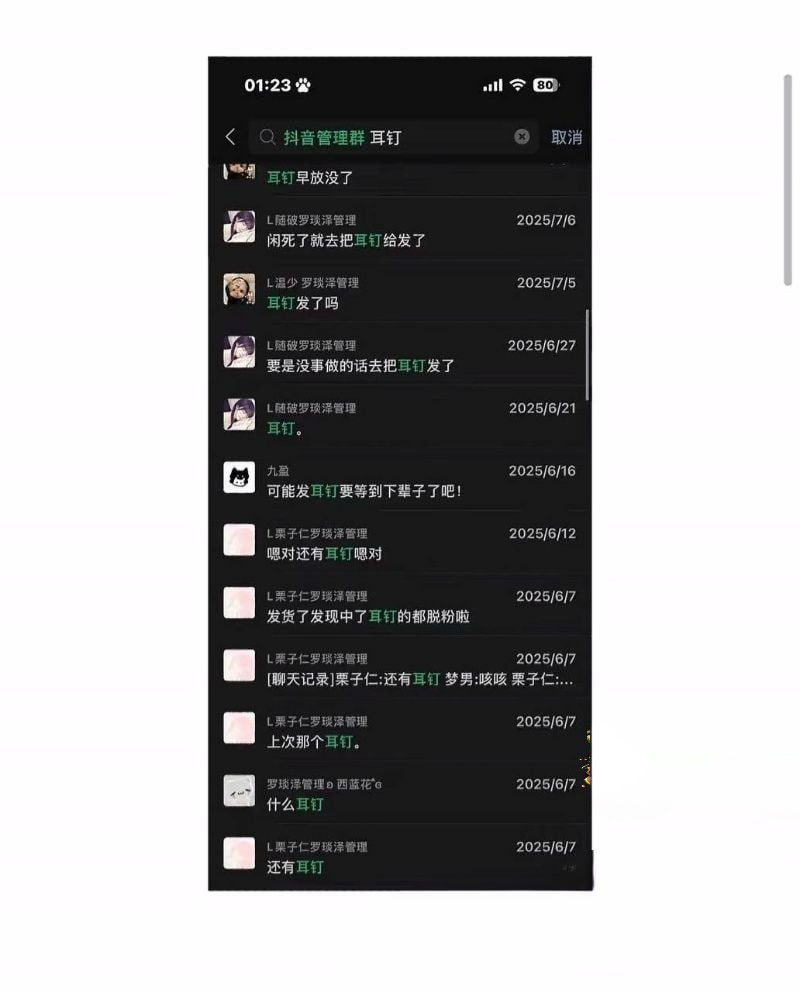
Task: Open the message 还有耳钉
Action: coord(400,857)
